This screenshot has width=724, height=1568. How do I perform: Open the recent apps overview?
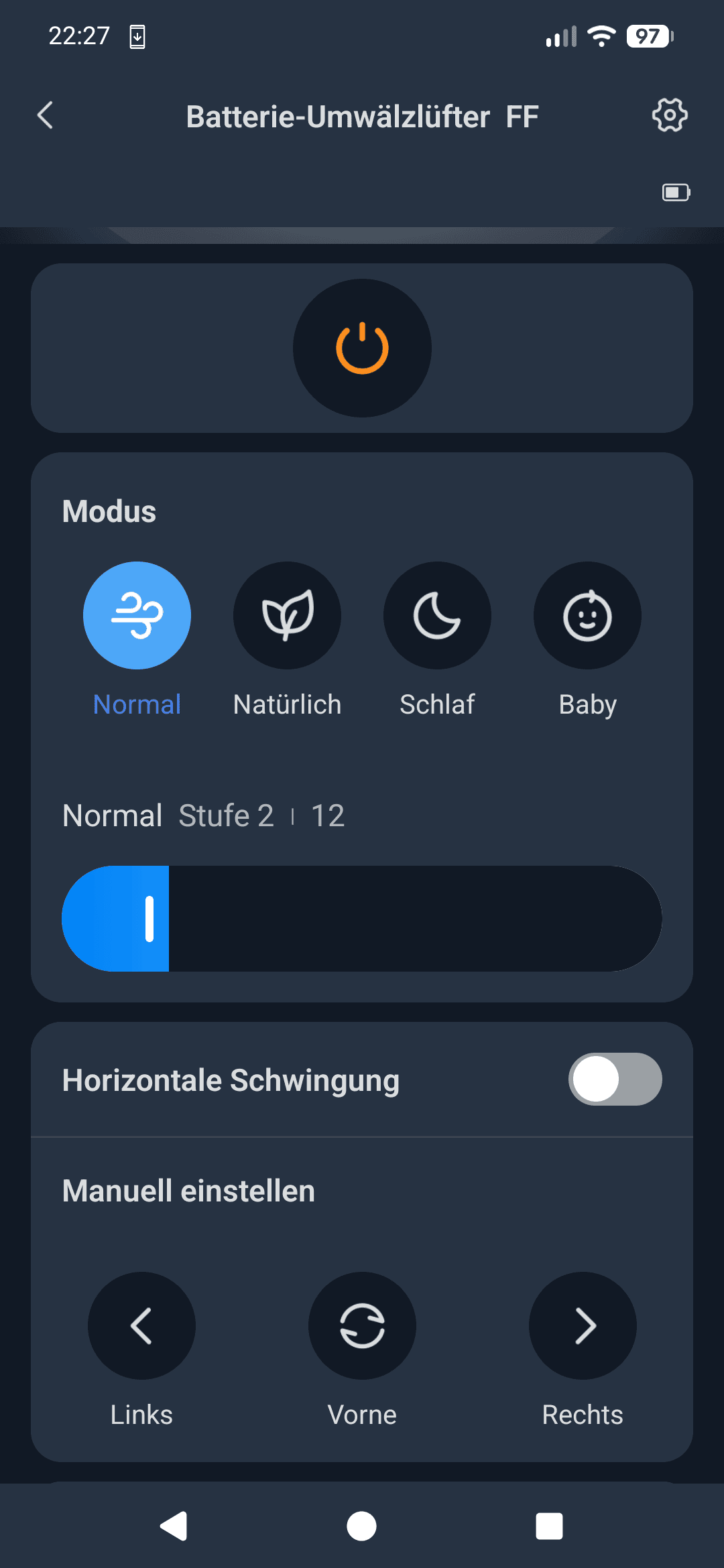pyautogui.click(x=549, y=1526)
